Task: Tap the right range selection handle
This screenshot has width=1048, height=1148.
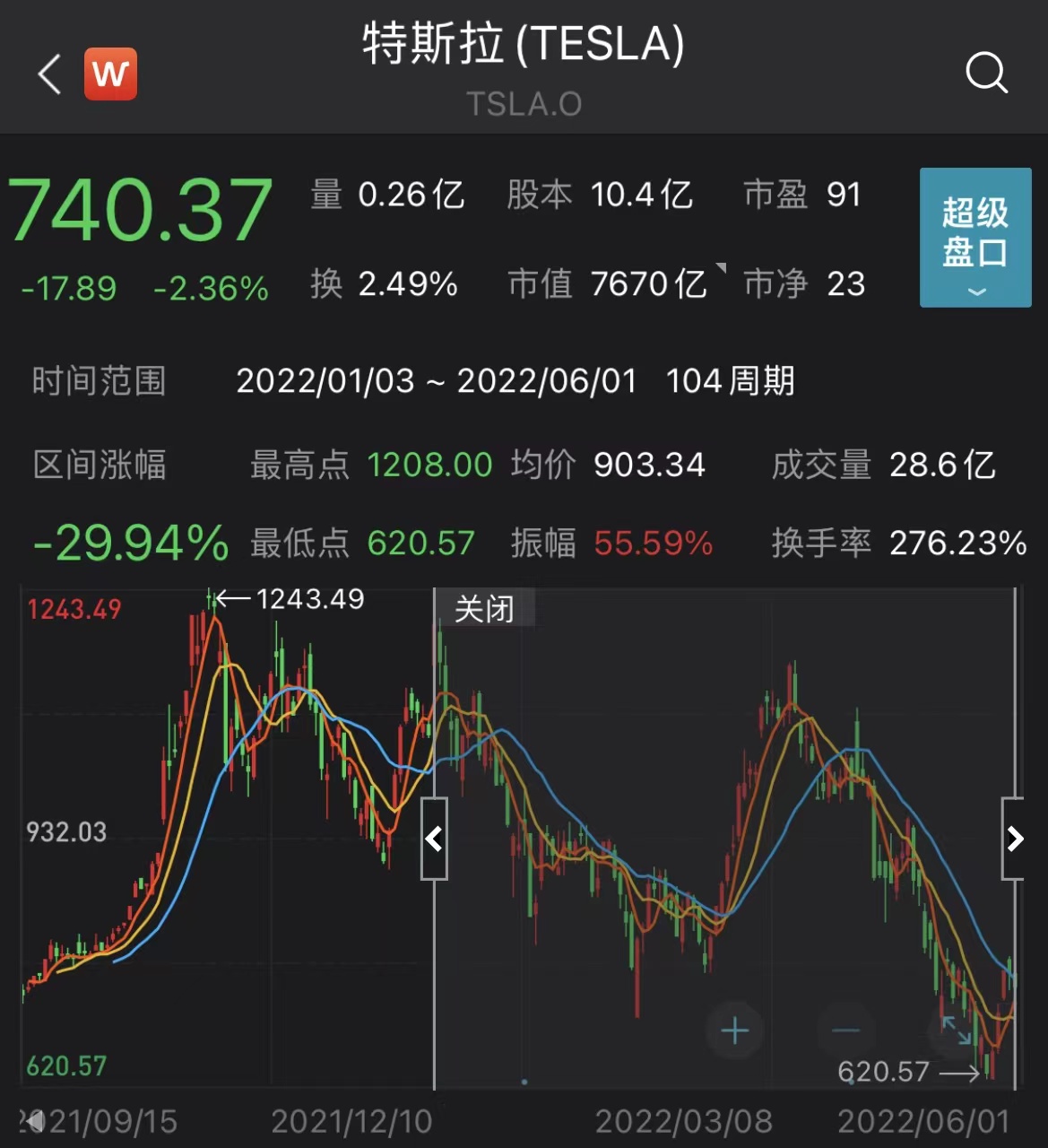Action: tap(1014, 839)
